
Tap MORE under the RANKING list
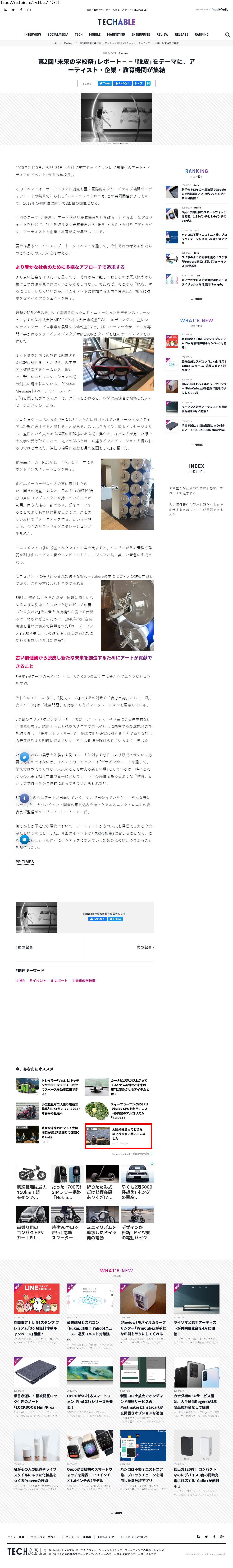point(197,299)
